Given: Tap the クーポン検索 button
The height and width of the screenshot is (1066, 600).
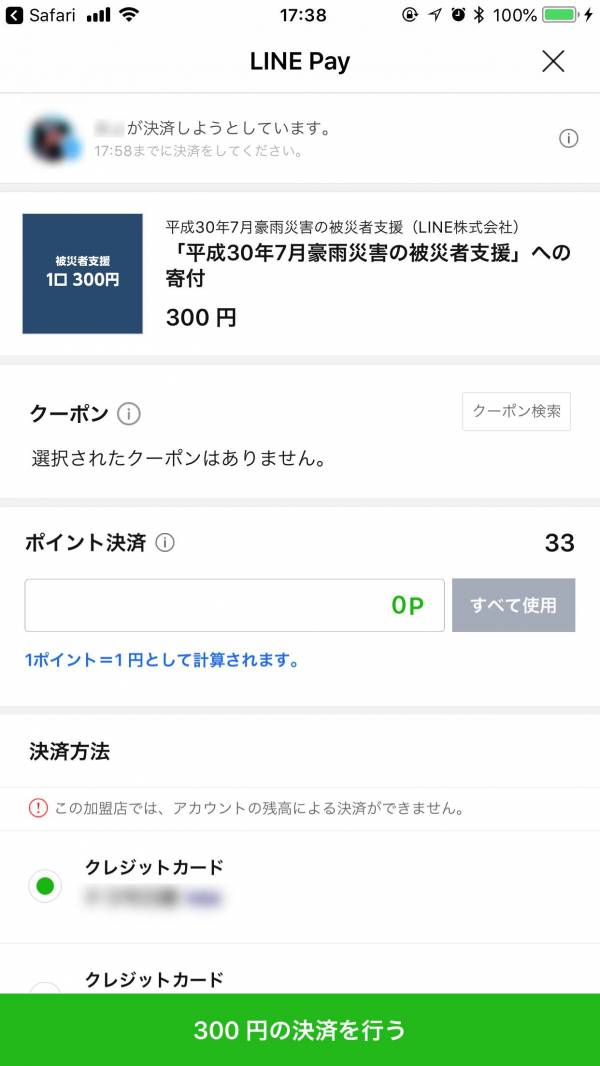Looking at the screenshot, I should pyautogui.click(x=516, y=411).
